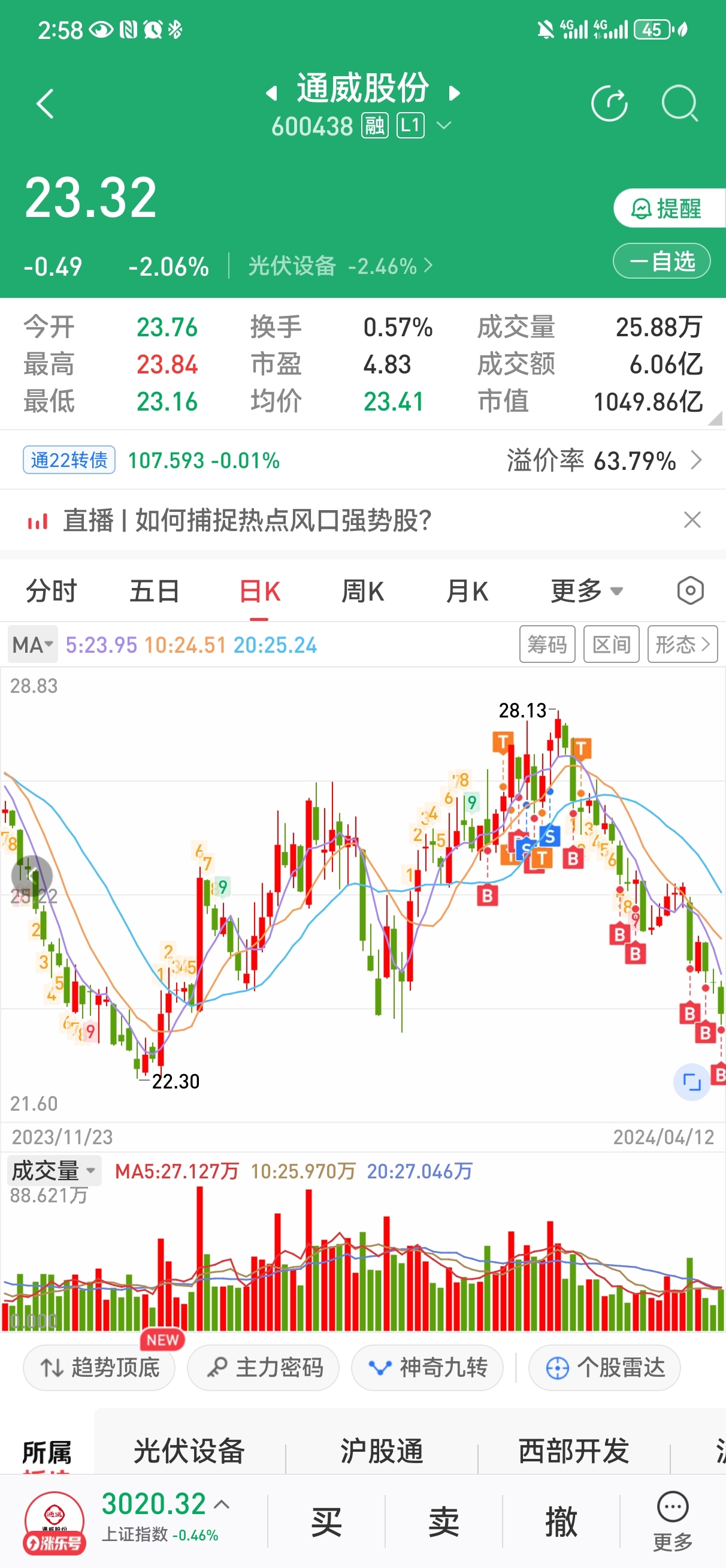Open the MA indicator dropdown
This screenshot has width=726, height=1568.
[33, 644]
